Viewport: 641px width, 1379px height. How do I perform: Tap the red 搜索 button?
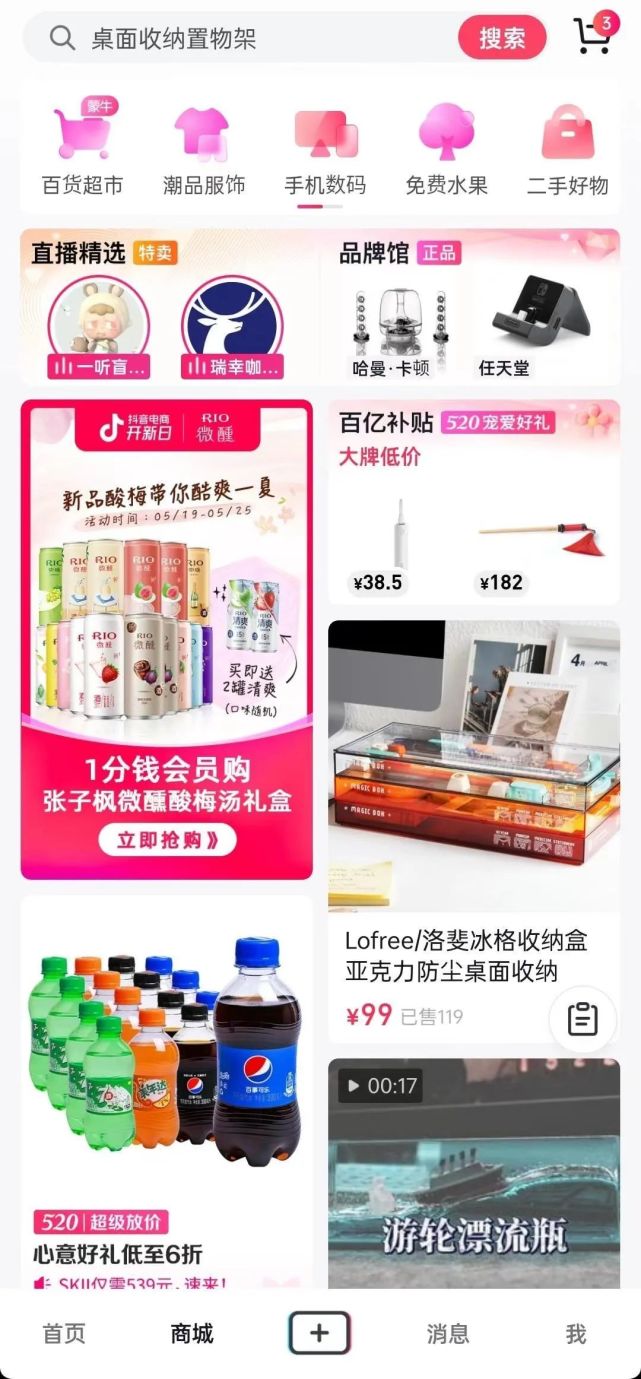[502, 39]
